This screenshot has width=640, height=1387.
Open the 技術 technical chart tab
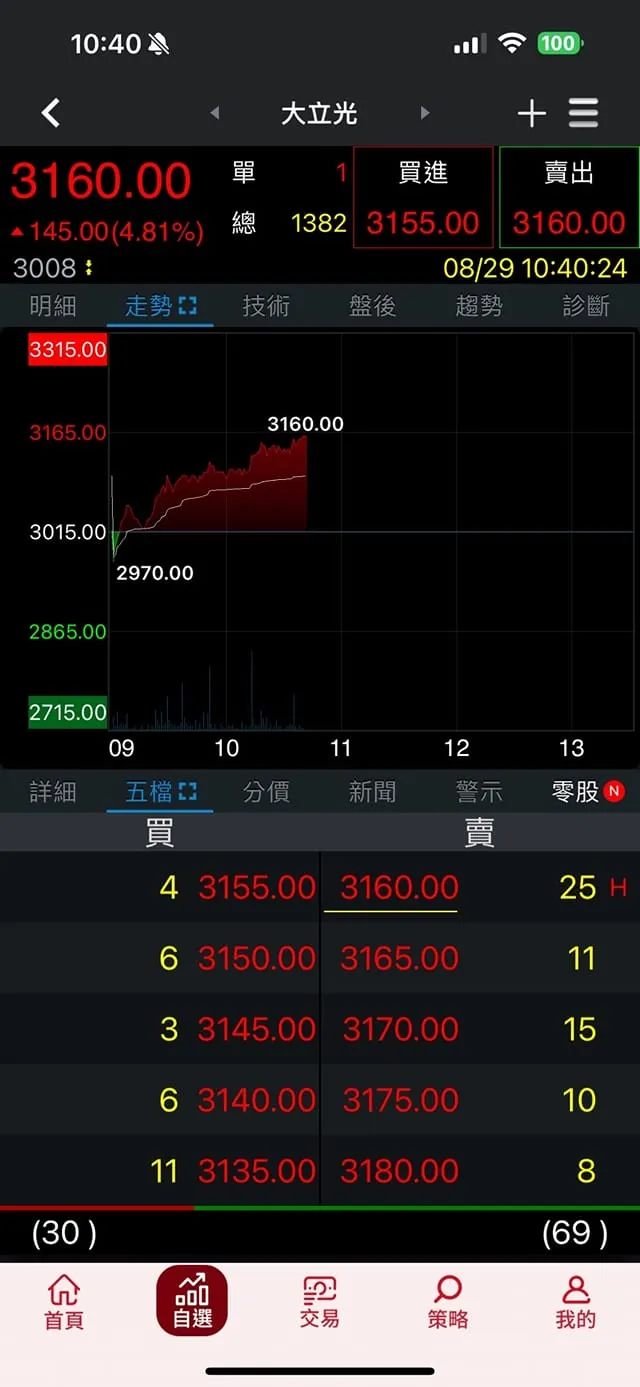click(x=266, y=306)
